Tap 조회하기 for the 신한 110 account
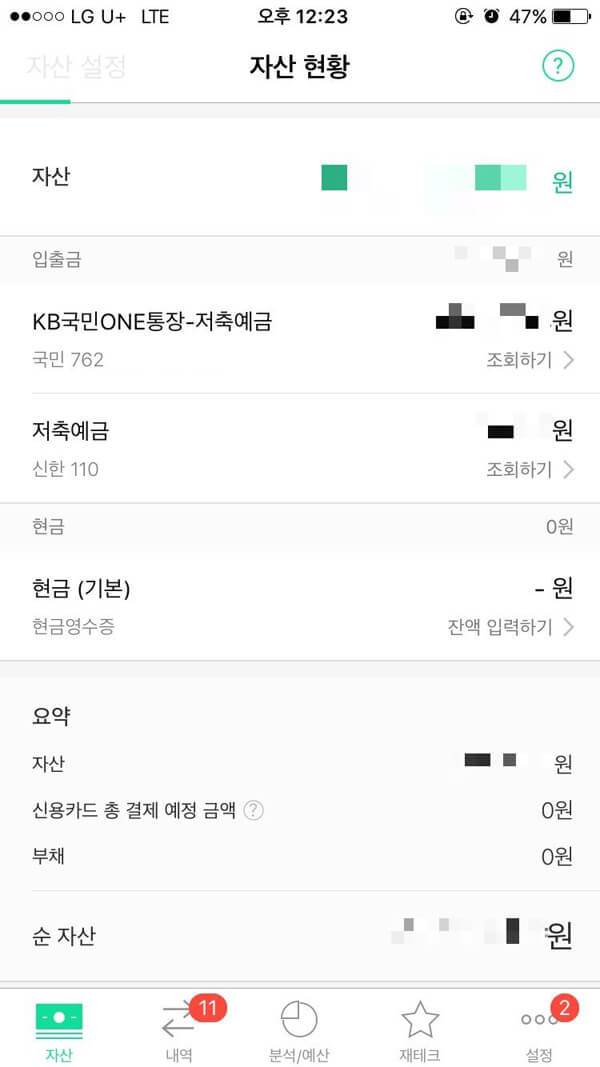Screen dimensions: 600x1067 click(530, 469)
